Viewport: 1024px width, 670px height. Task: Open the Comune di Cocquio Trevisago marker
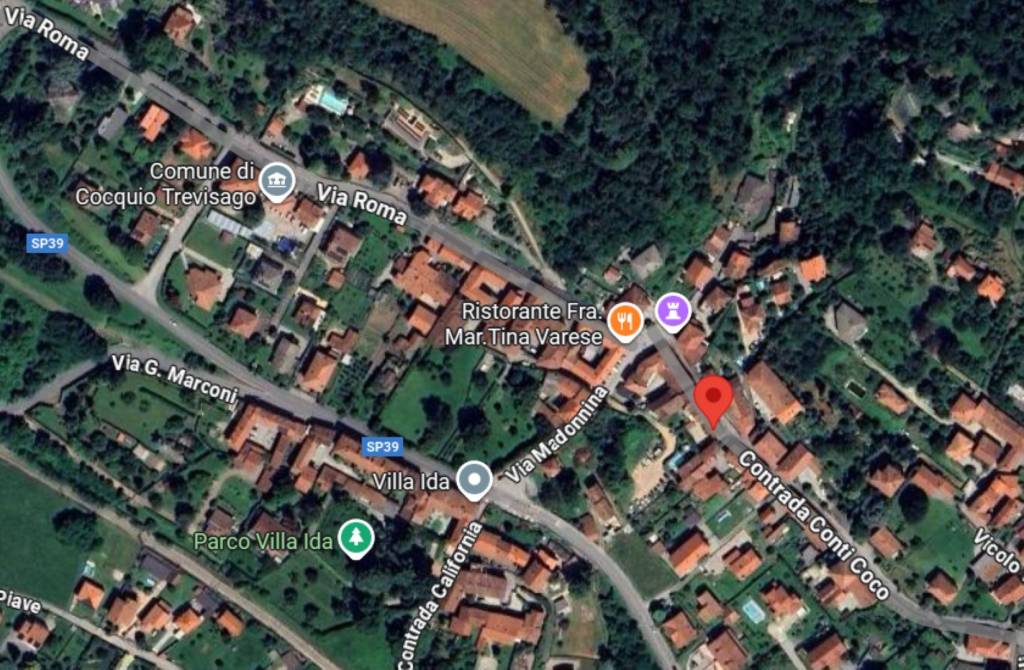(x=275, y=182)
